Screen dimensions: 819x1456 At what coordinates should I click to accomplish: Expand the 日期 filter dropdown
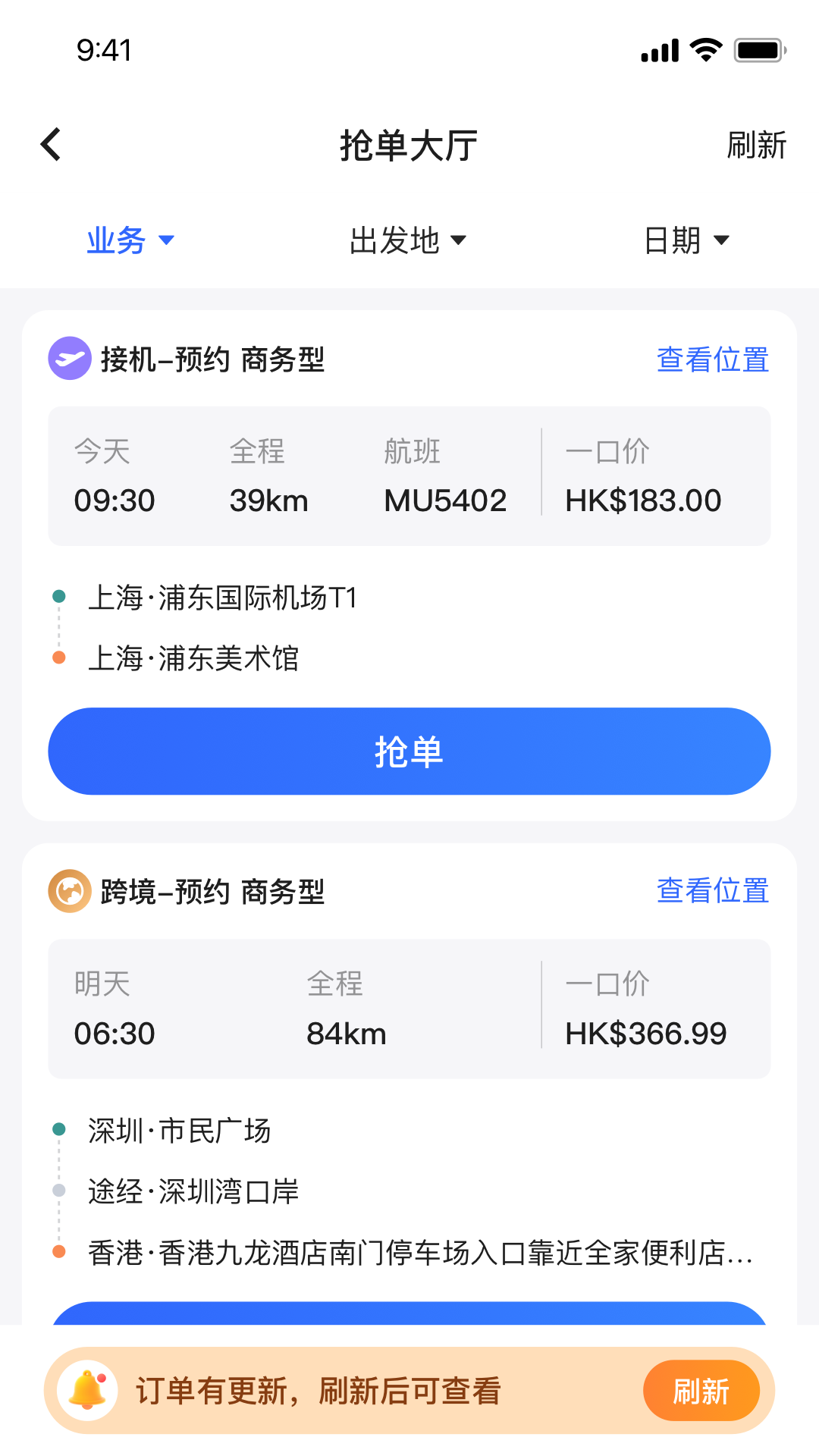(x=686, y=240)
